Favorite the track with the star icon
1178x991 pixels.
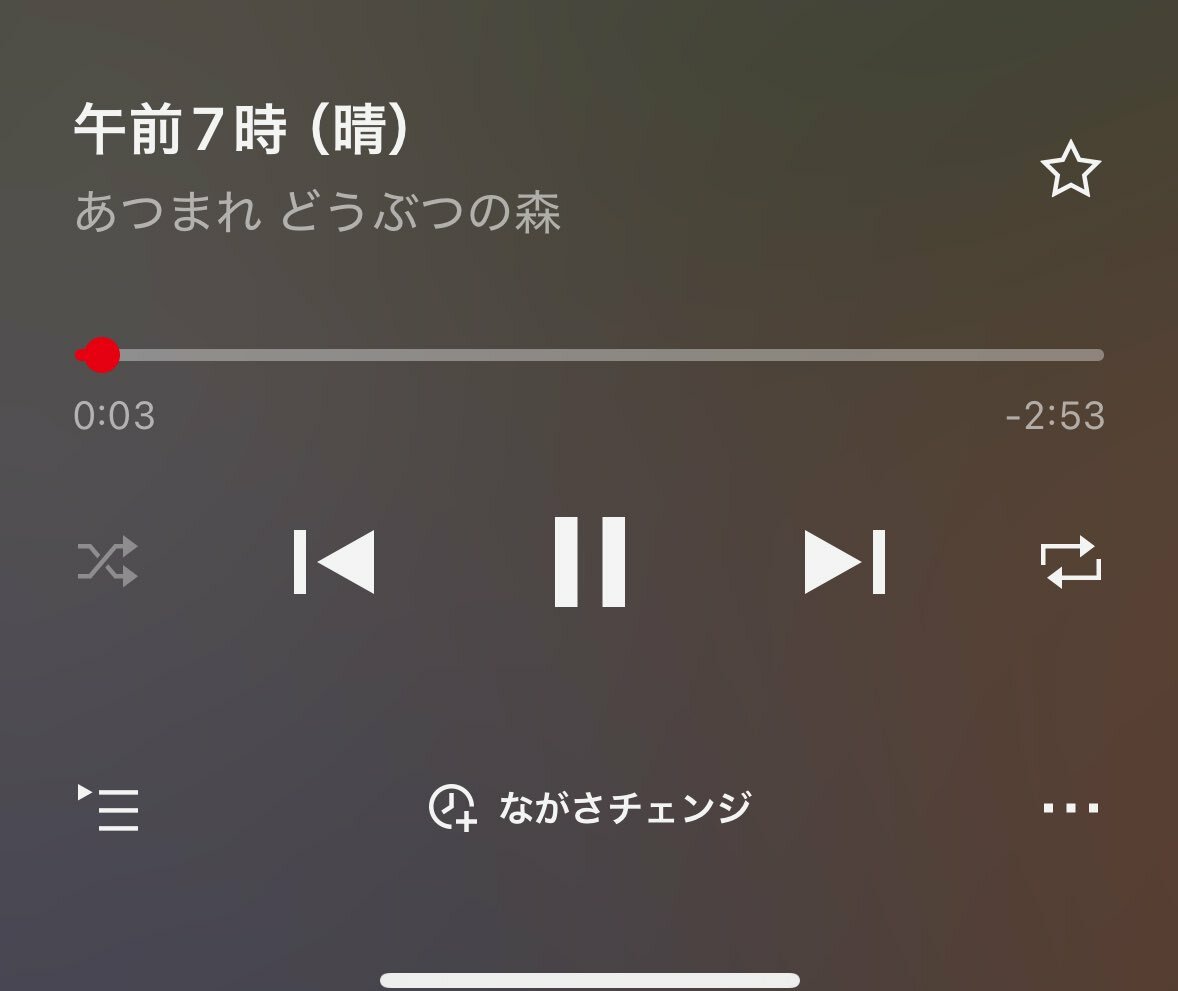[1070, 170]
